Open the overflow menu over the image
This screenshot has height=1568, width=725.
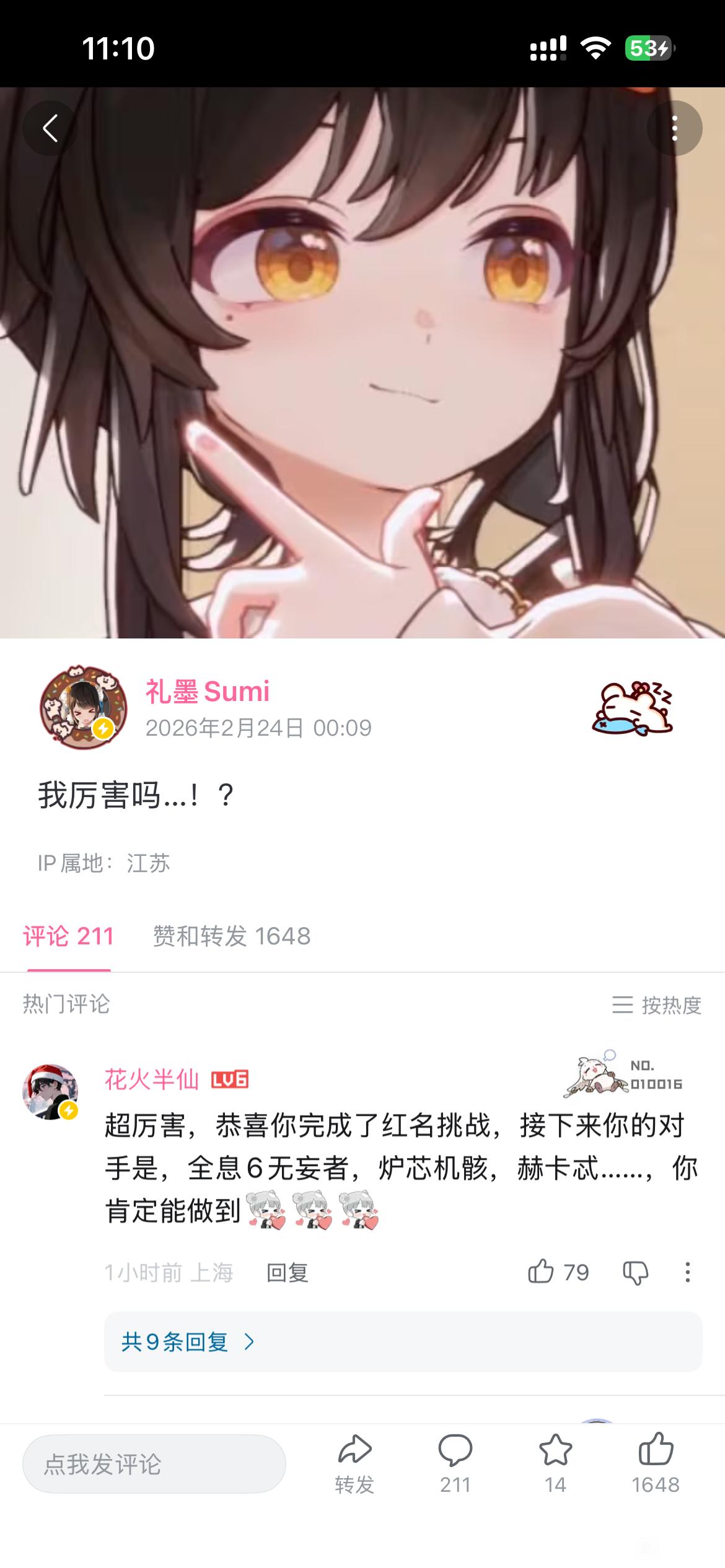(674, 128)
